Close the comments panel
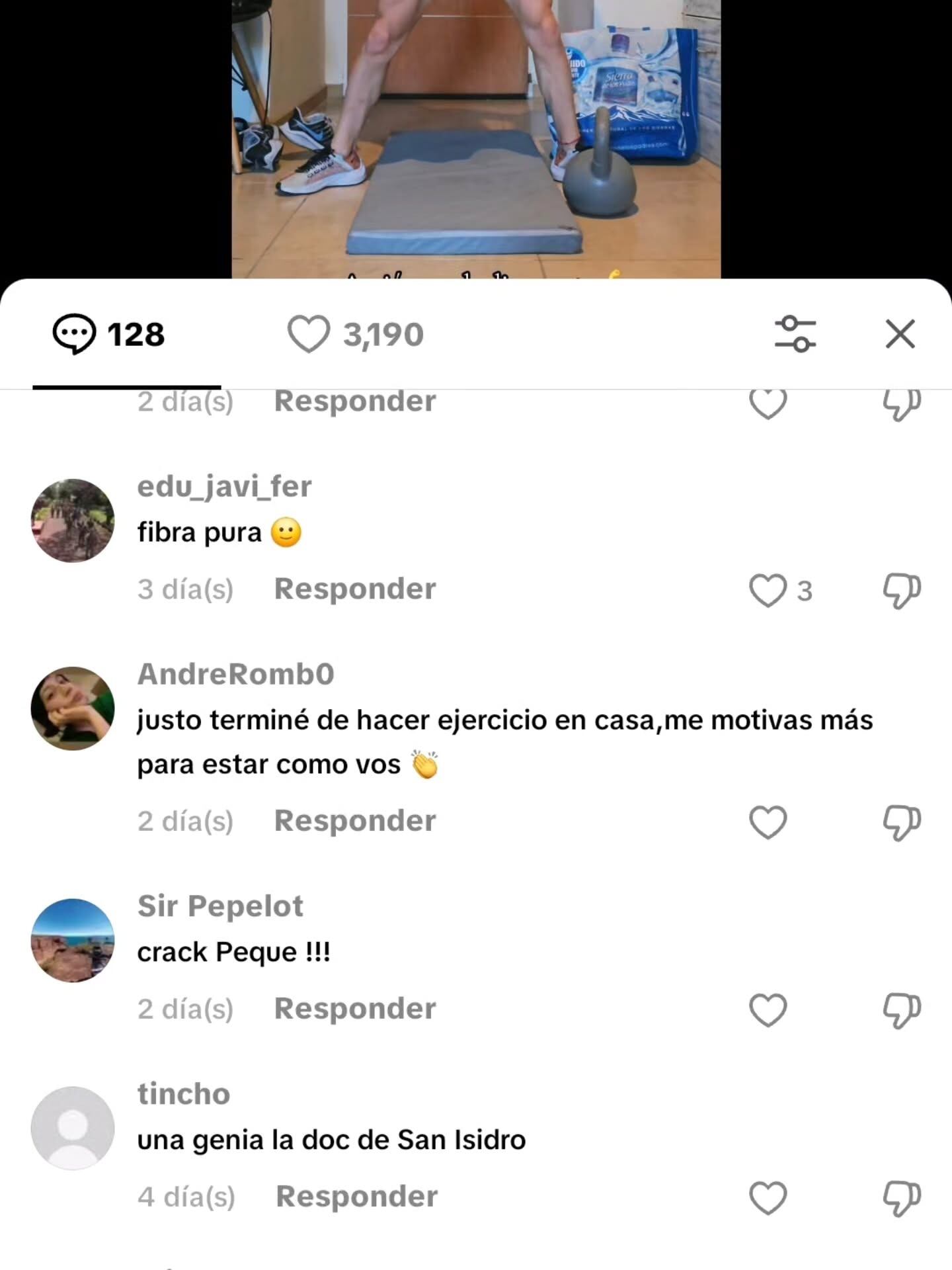Image resolution: width=952 pixels, height=1270 pixels. 900,334
